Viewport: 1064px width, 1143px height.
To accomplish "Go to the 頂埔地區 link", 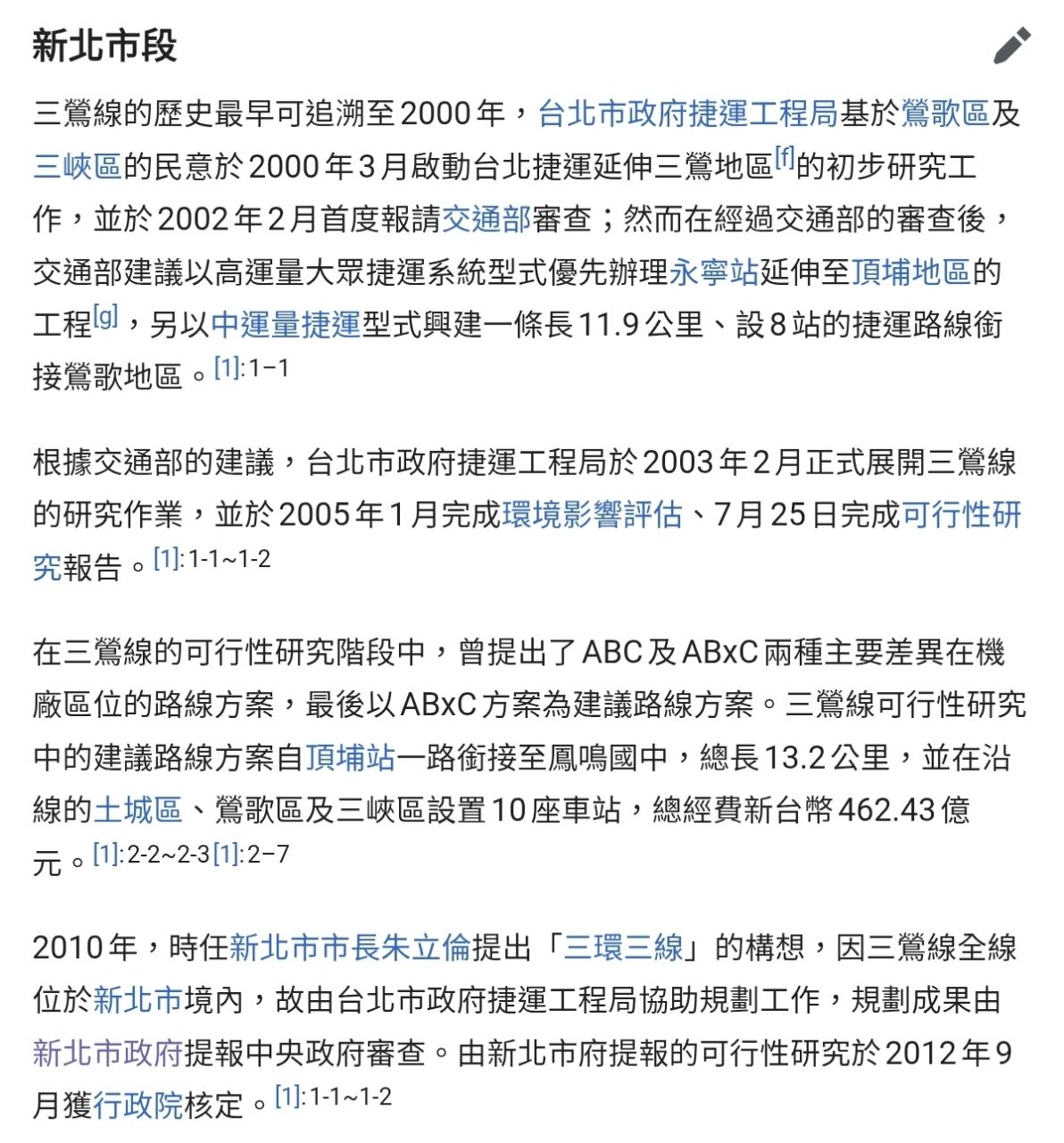I will (x=911, y=271).
